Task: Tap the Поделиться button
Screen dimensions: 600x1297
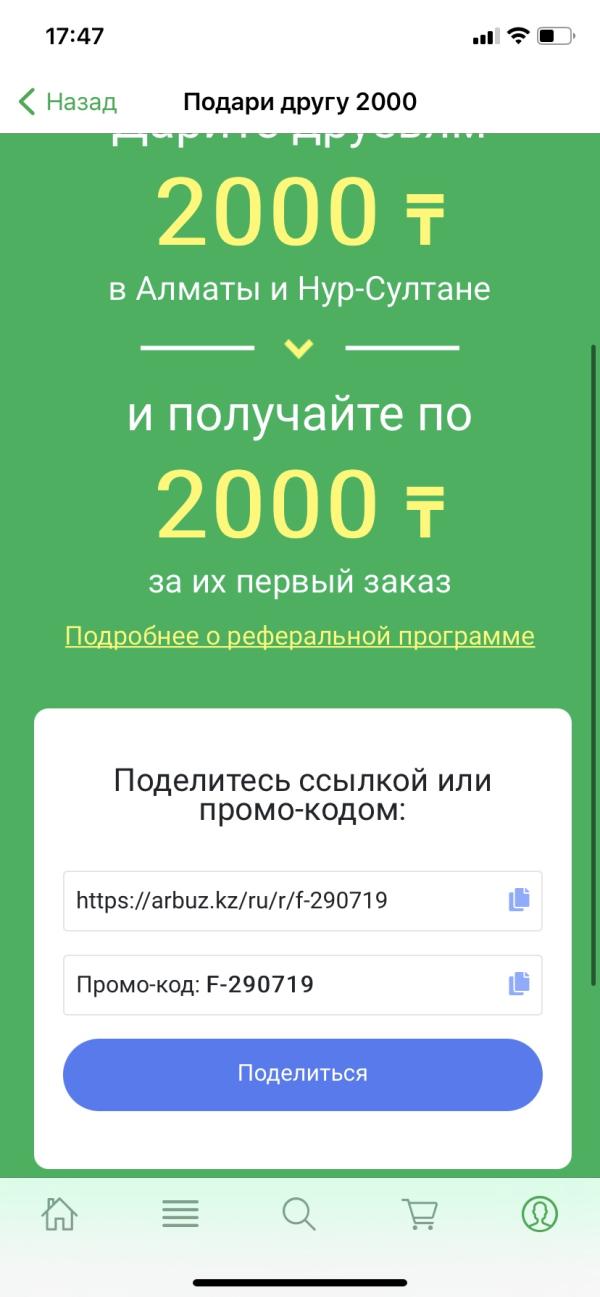Action: click(303, 1074)
